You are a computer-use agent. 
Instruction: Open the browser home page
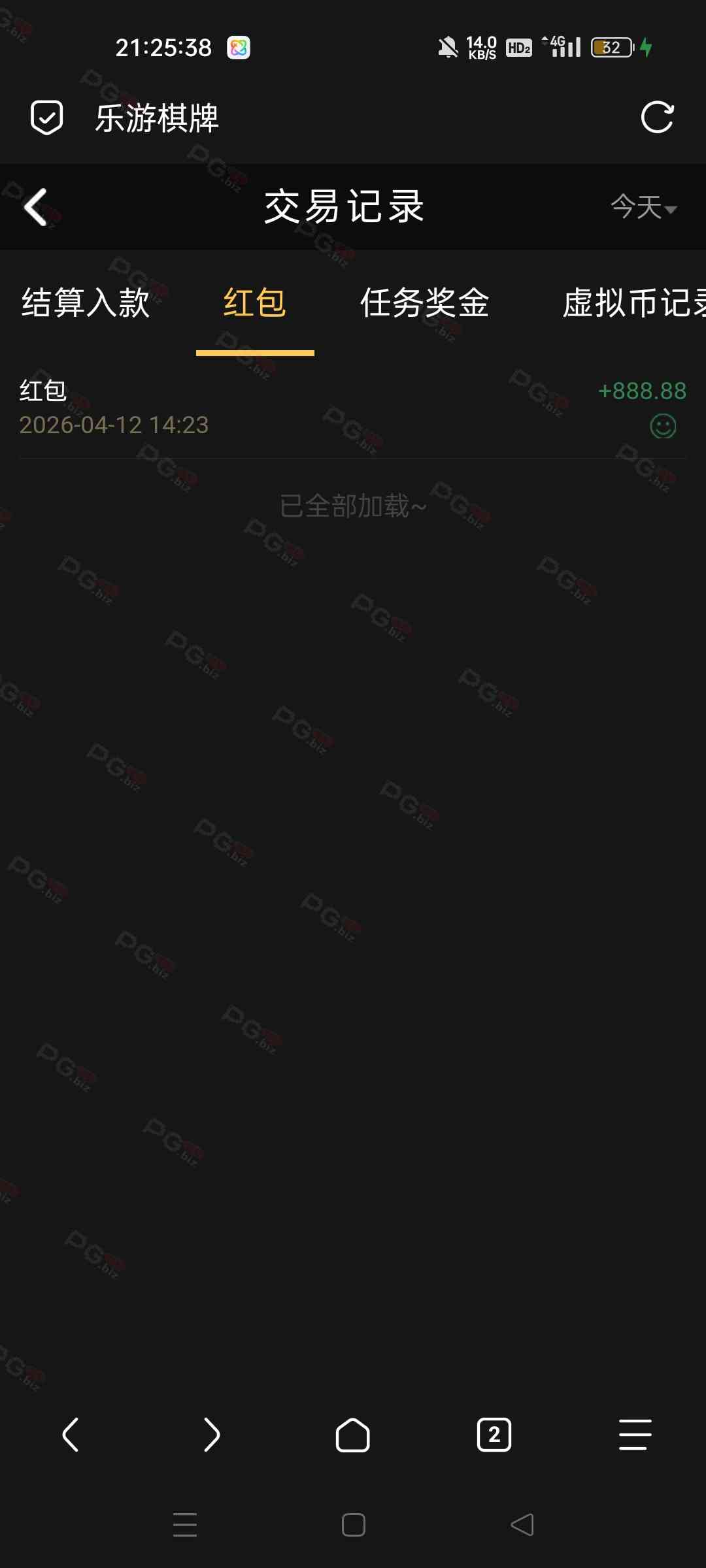tap(353, 1435)
